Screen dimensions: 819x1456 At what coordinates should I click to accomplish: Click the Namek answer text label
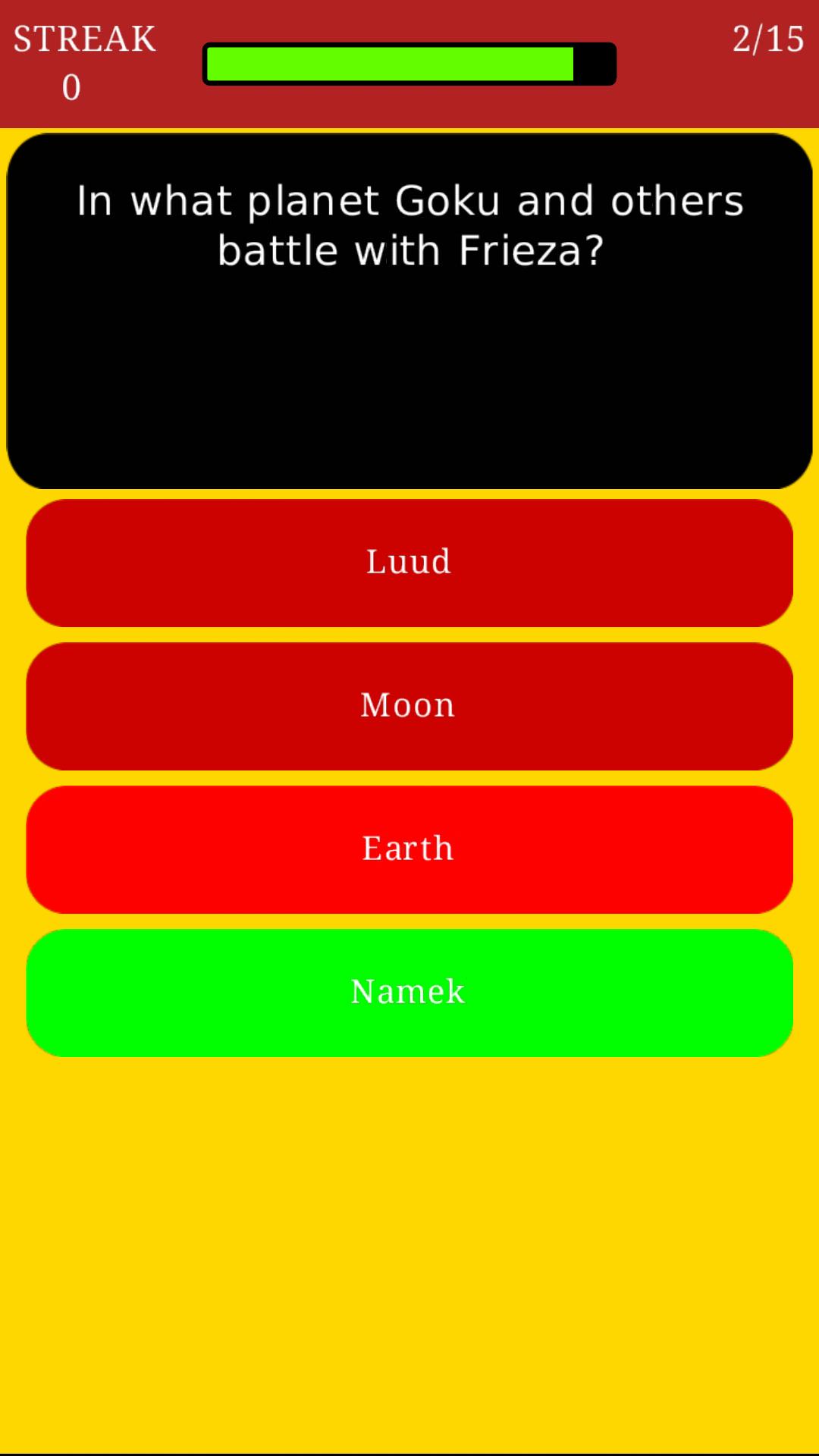coord(409,990)
